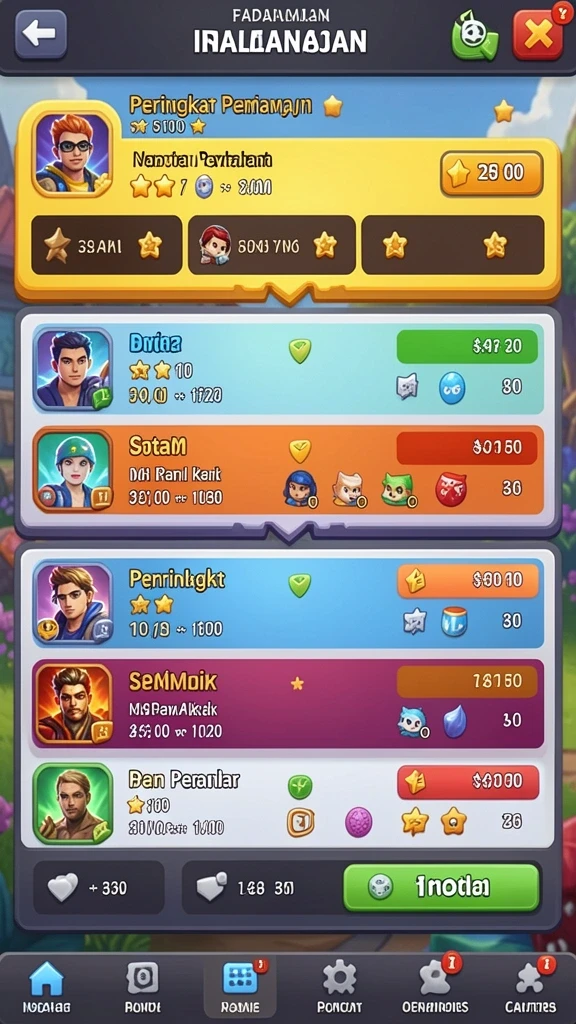Open SotaM's player row
Viewport: 576px width, 1024px height.
(x=288, y=470)
